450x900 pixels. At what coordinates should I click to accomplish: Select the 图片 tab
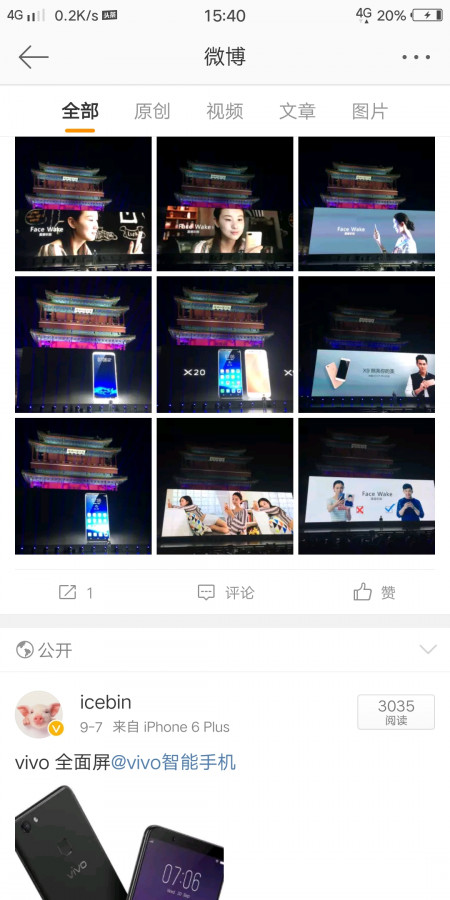(x=370, y=111)
